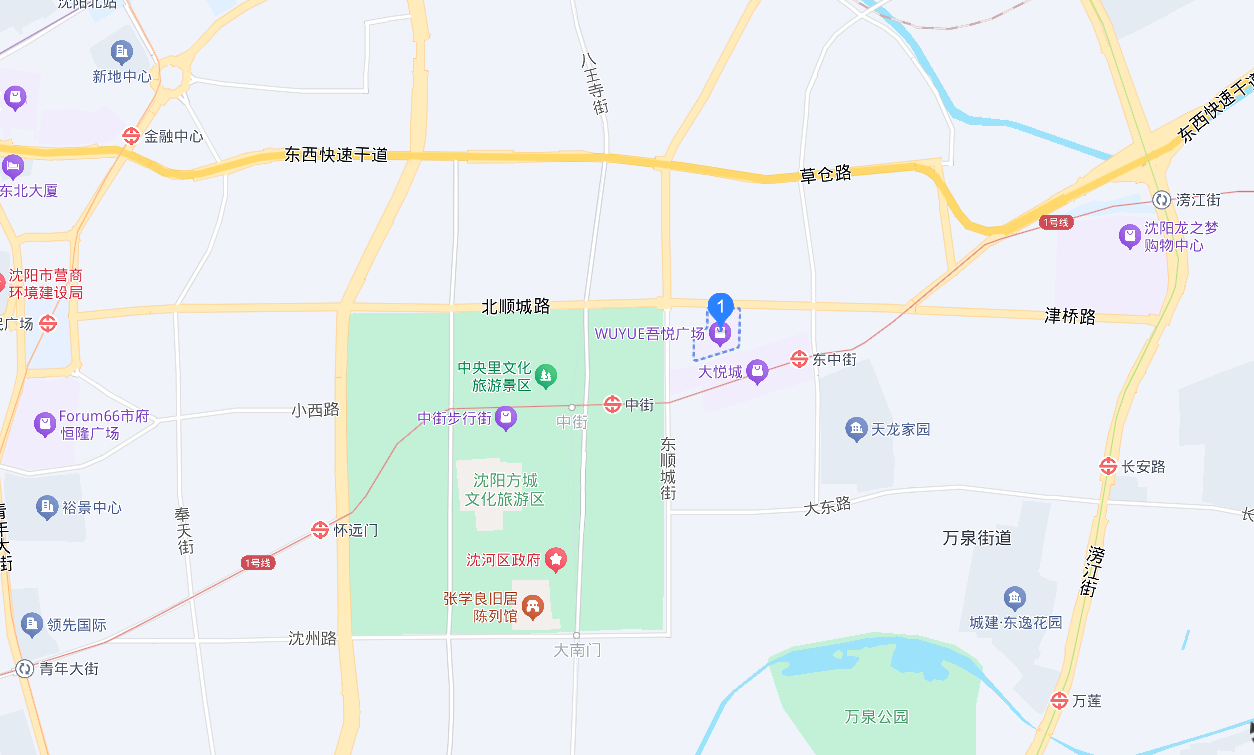Select the 长安路 metro station icon
Image resolution: width=1254 pixels, height=755 pixels.
click(1107, 466)
